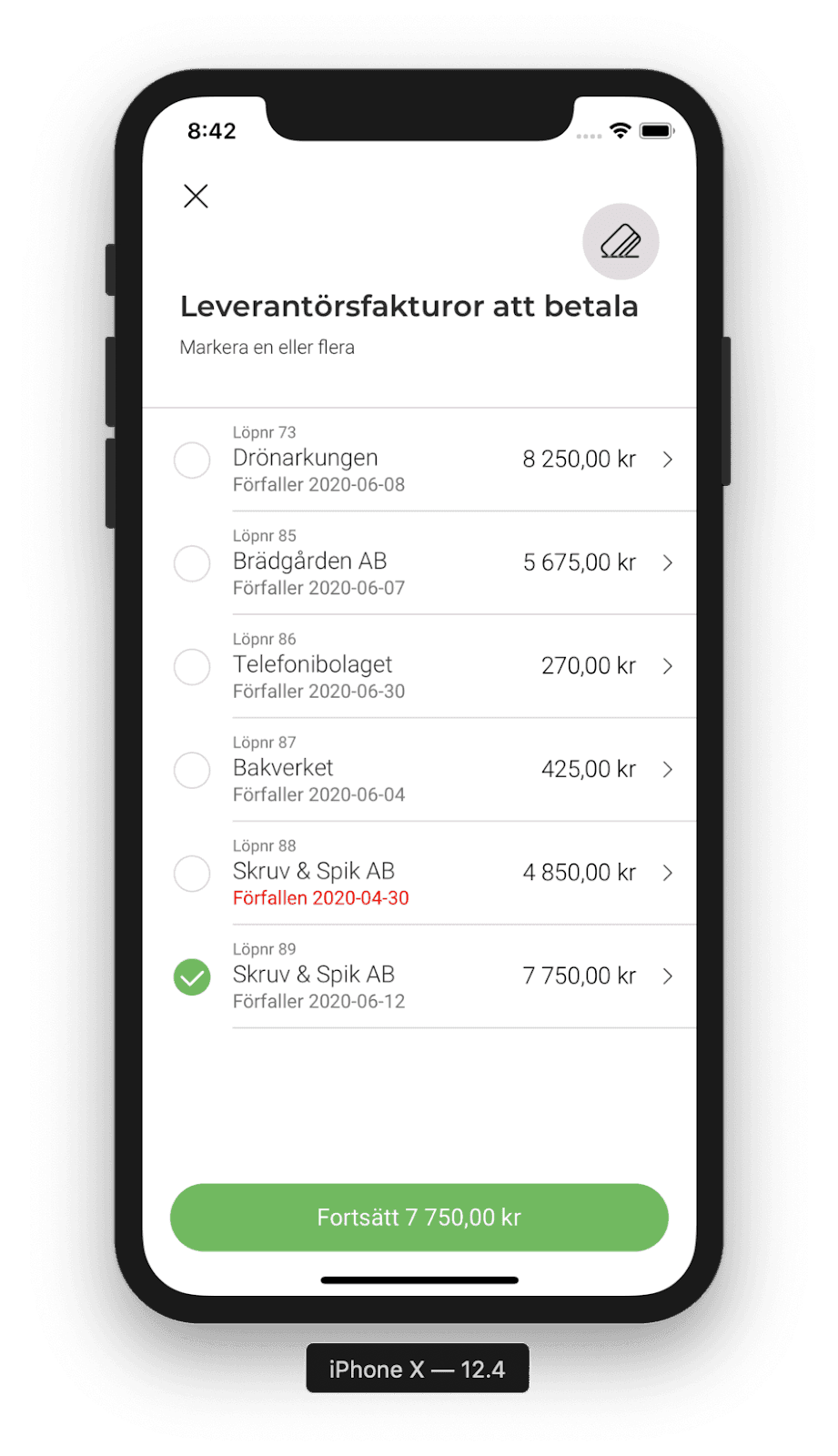The width and height of the screenshot is (838, 1456).
Task: Open the 4 850,00 kr invoice details
Action: (x=668, y=873)
